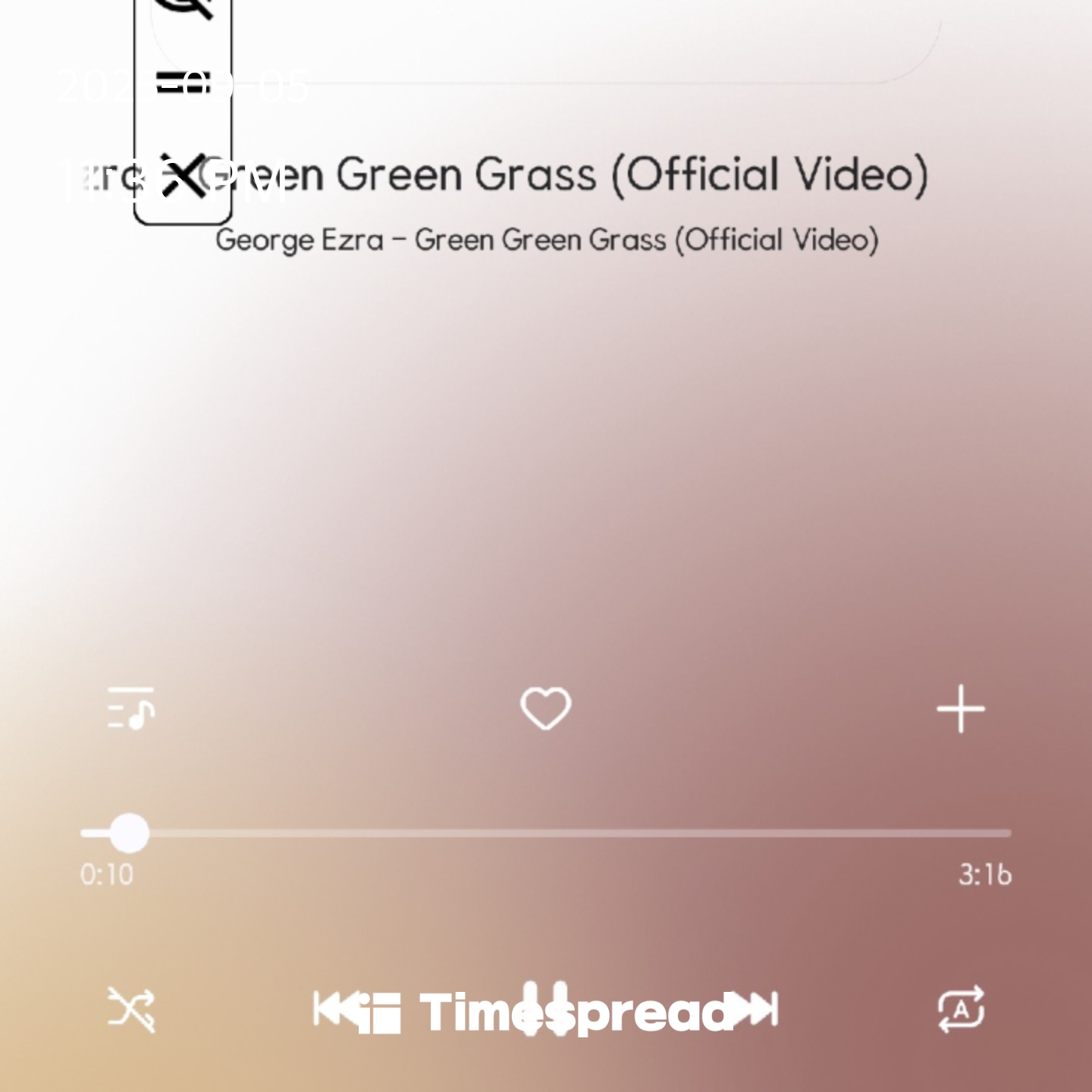Change the repeat mode

(960, 1009)
